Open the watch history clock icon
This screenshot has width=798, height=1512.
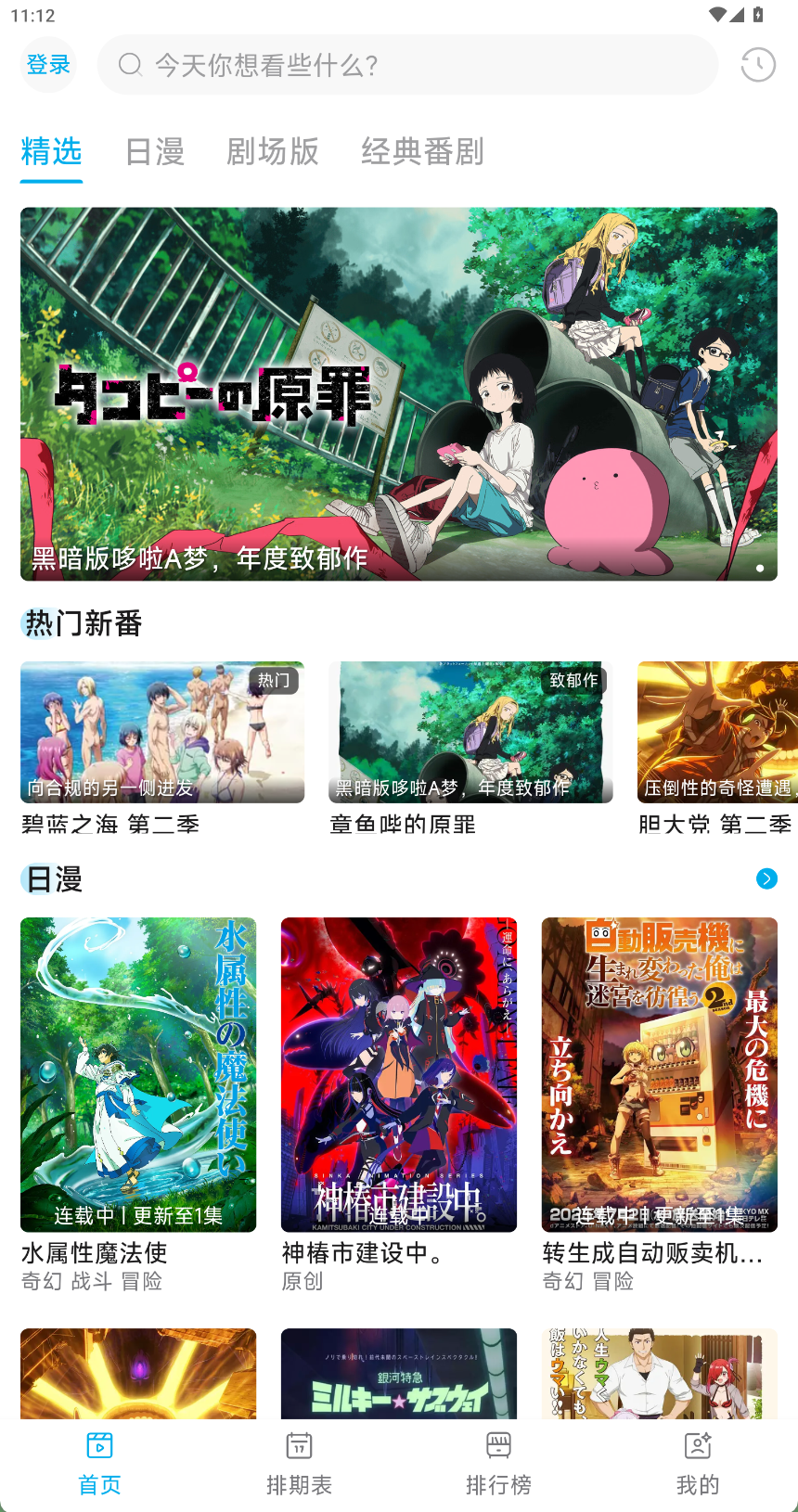tap(757, 65)
